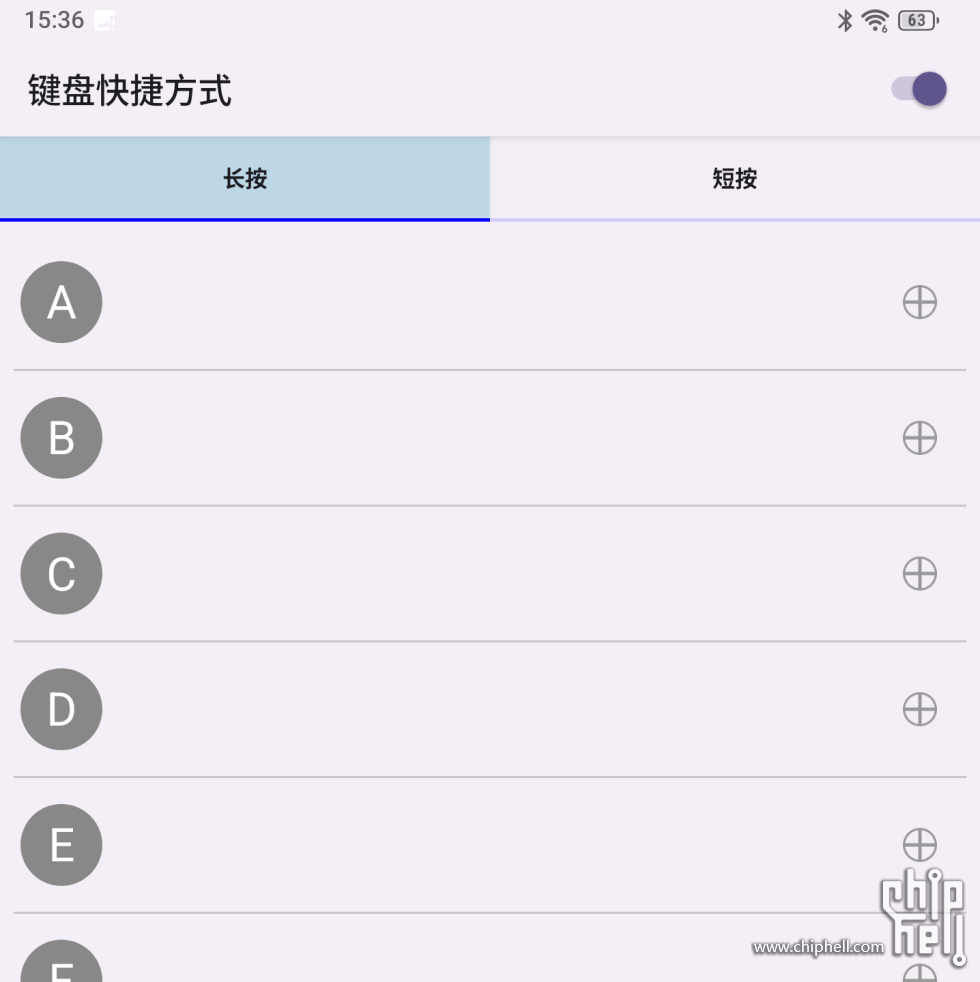
Task: Add a shortcut for key B
Action: [918, 438]
